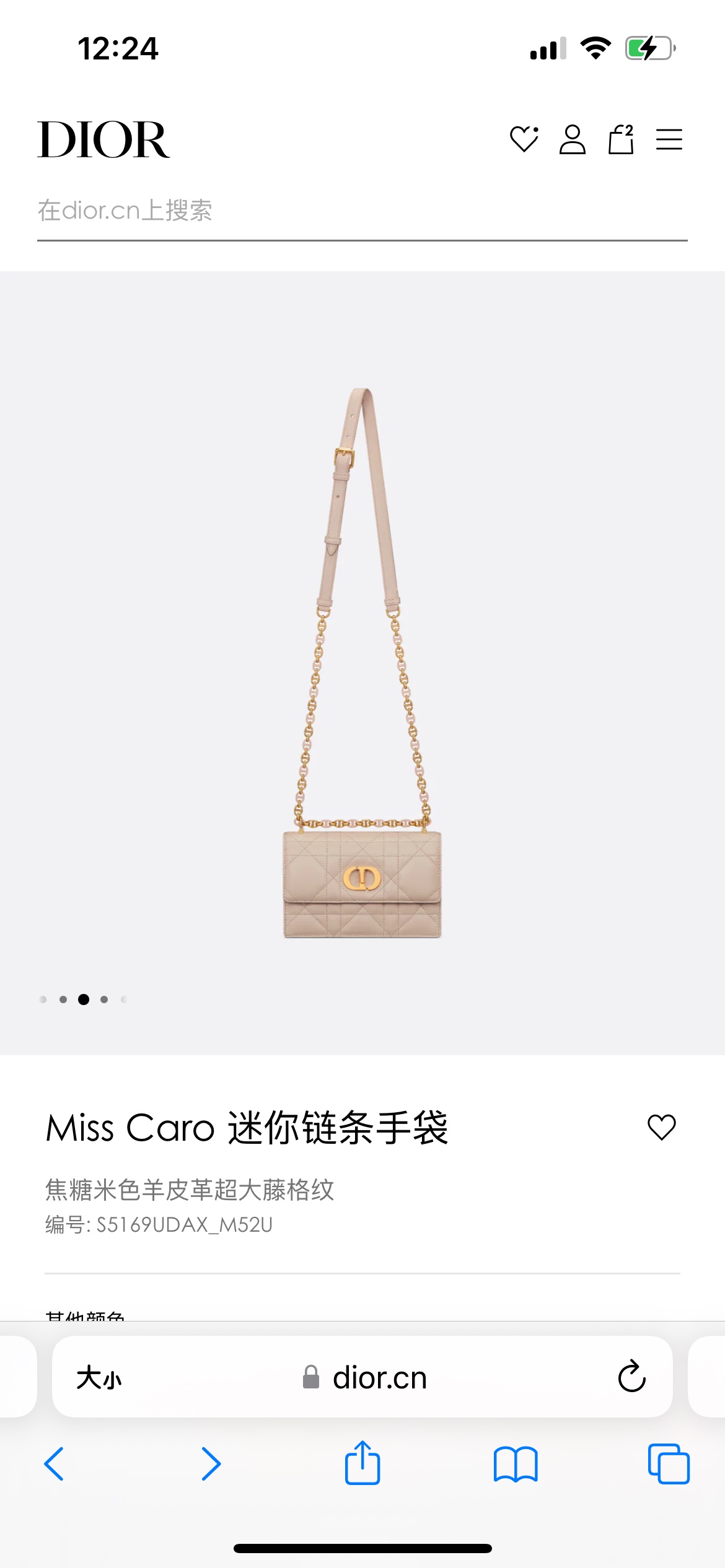Open the shopping bag
This screenshot has height=1568, width=725.
[621, 139]
